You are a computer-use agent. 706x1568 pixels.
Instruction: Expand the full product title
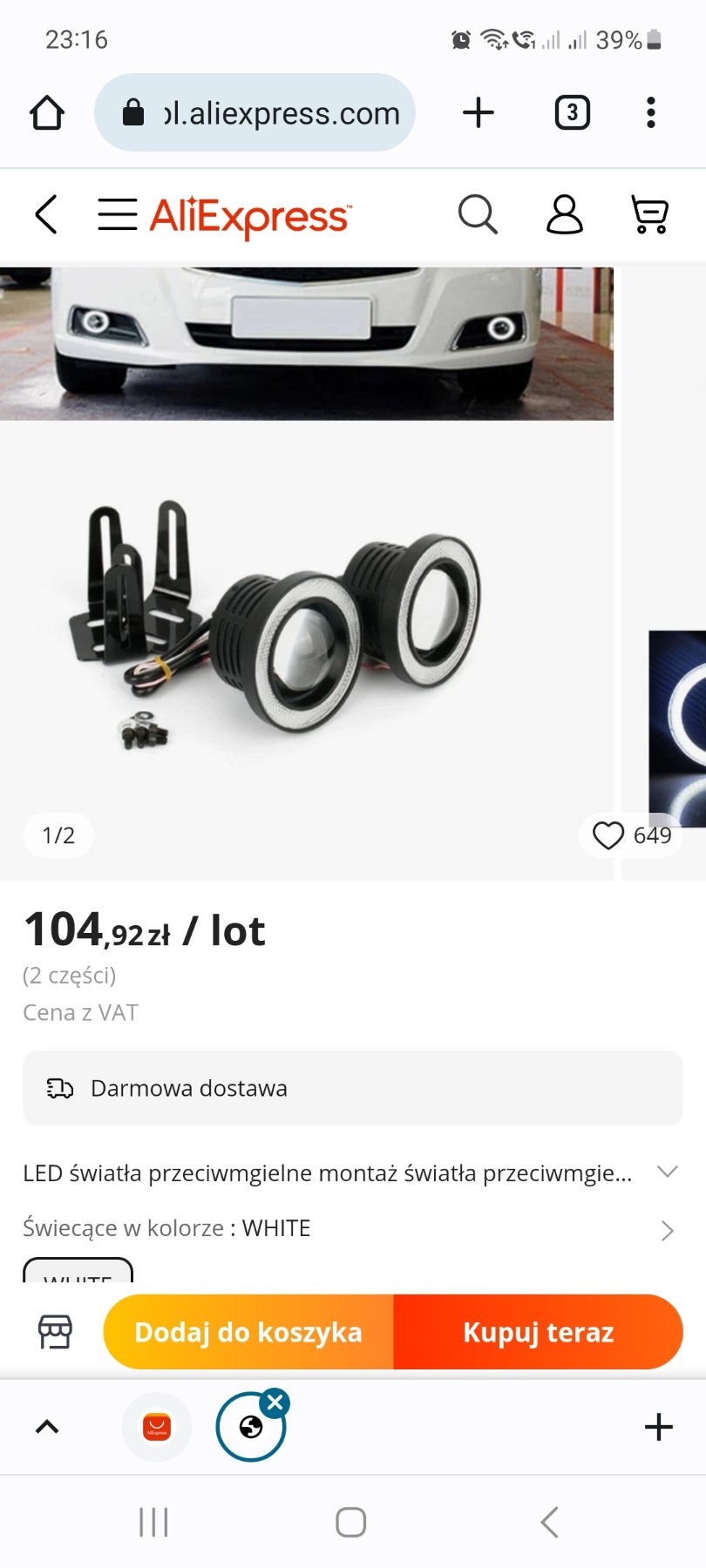tap(667, 1172)
